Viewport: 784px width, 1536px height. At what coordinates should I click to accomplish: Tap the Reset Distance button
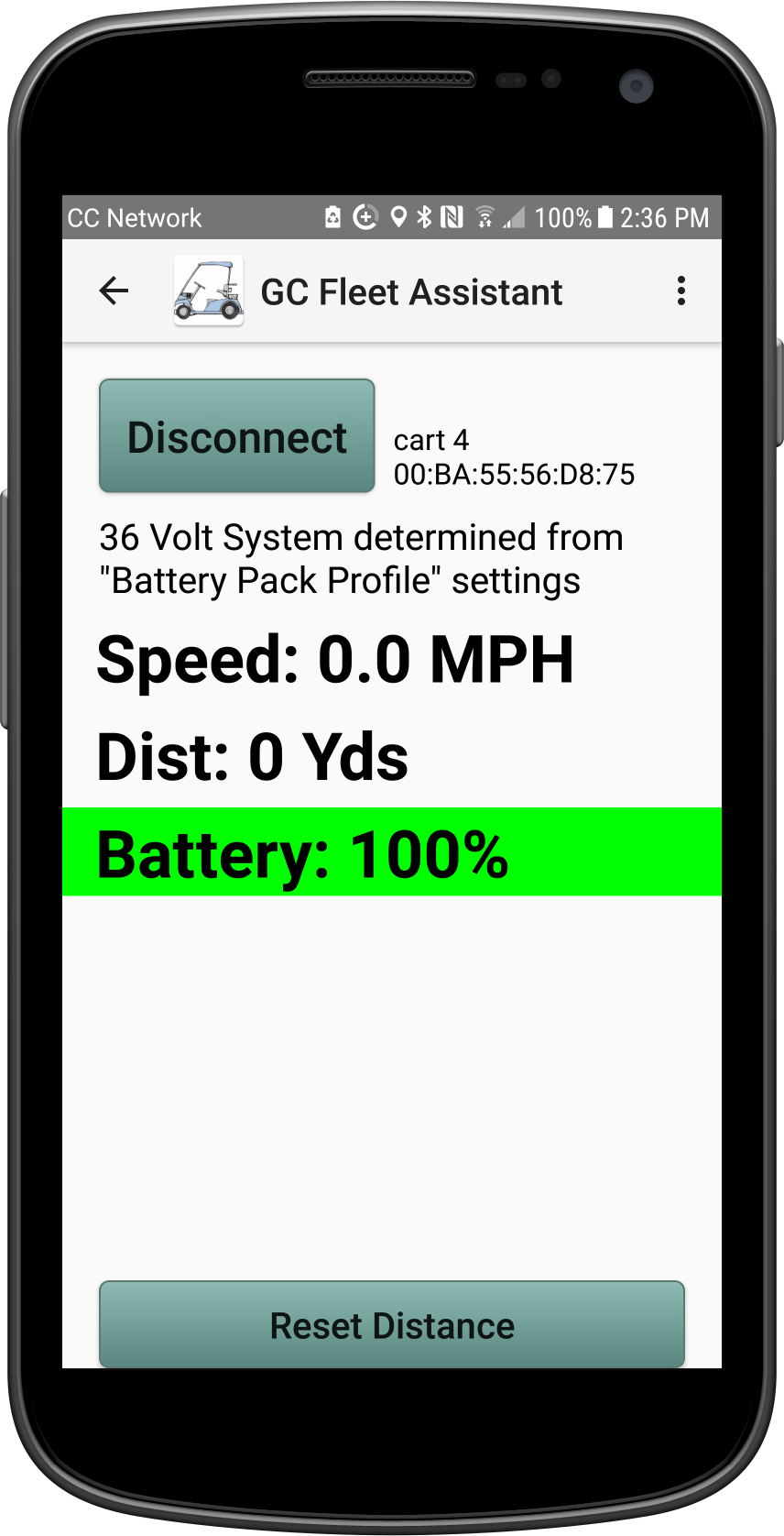click(x=392, y=1324)
